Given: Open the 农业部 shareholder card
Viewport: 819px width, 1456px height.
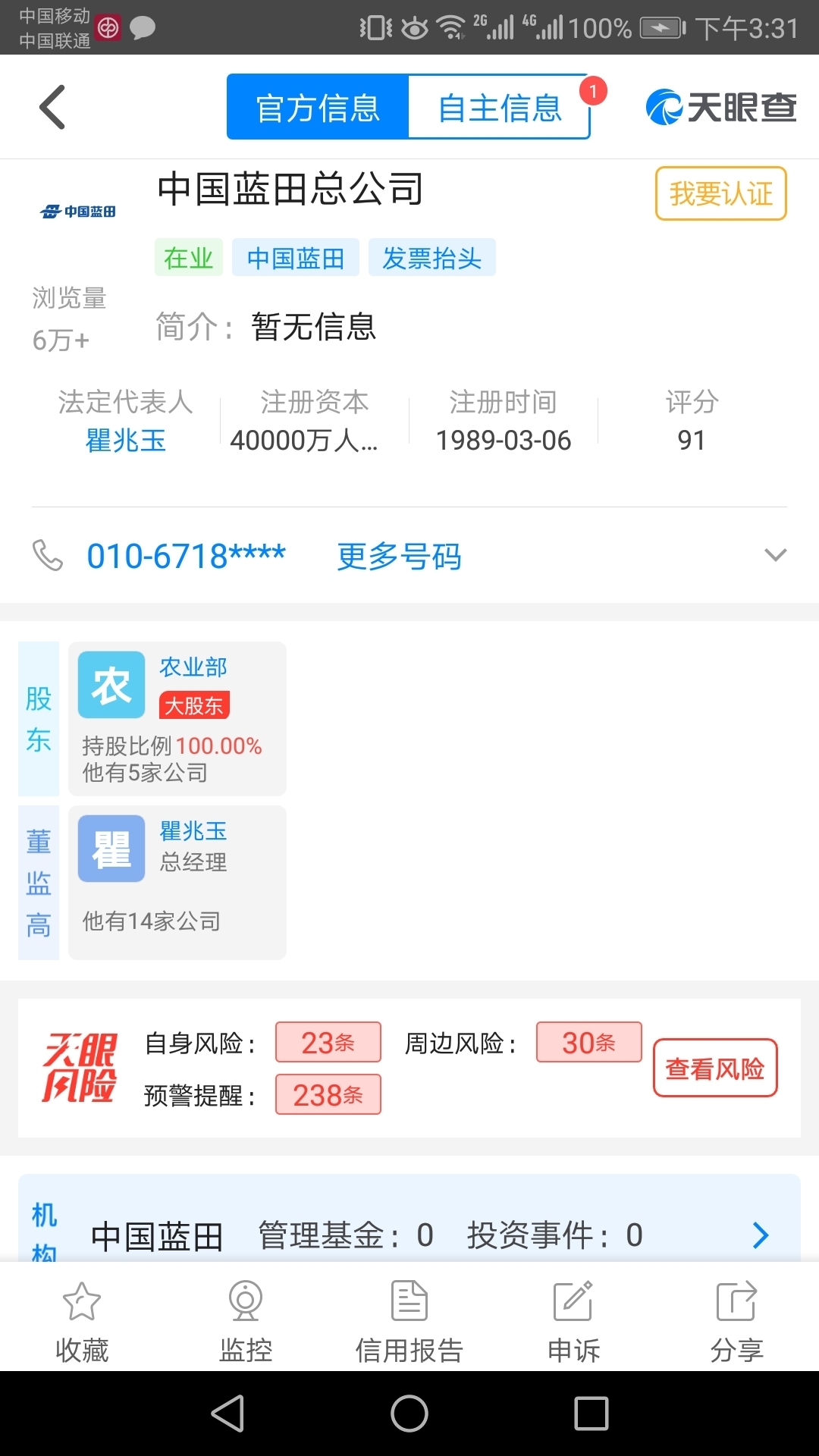Looking at the screenshot, I should [177, 719].
